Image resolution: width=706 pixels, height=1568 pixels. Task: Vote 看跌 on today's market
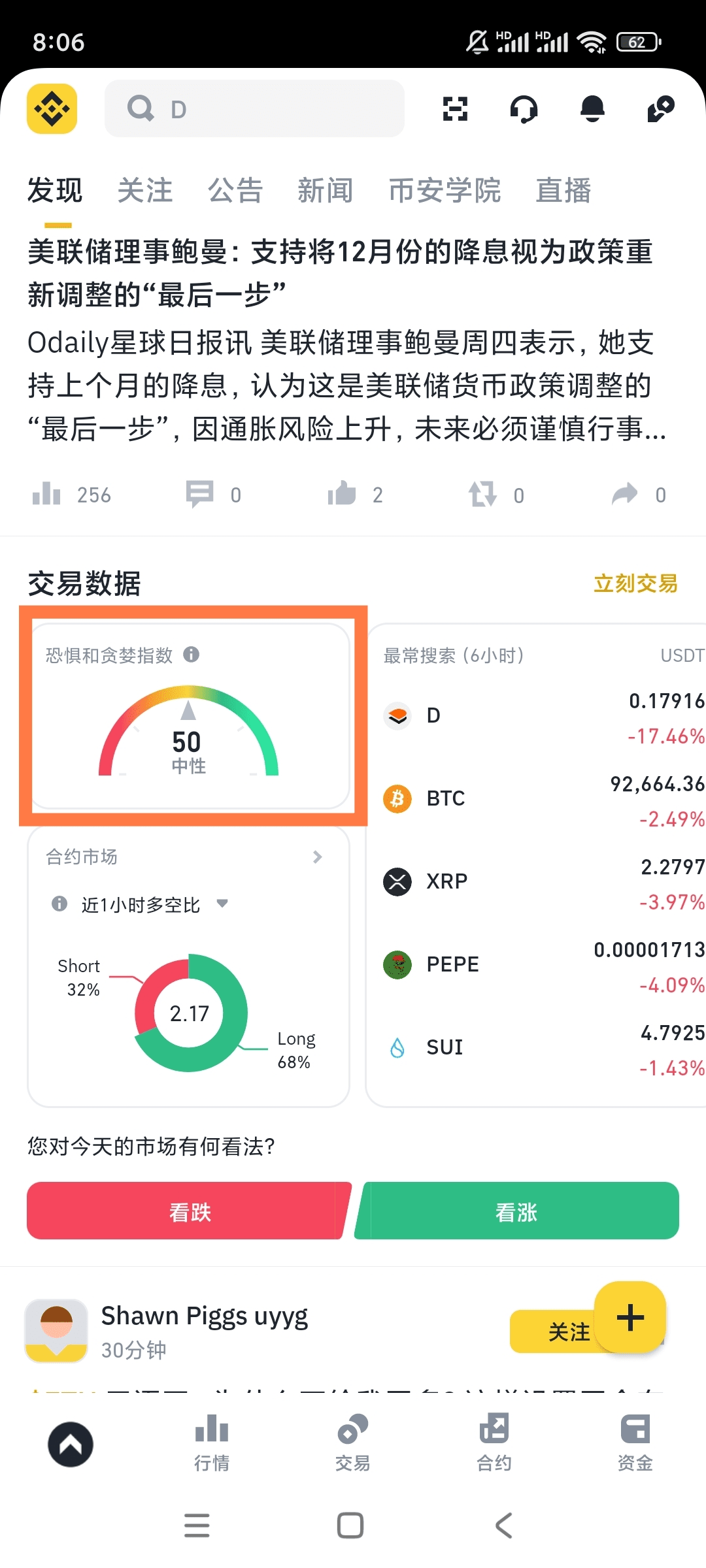[x=189, y=1211]
